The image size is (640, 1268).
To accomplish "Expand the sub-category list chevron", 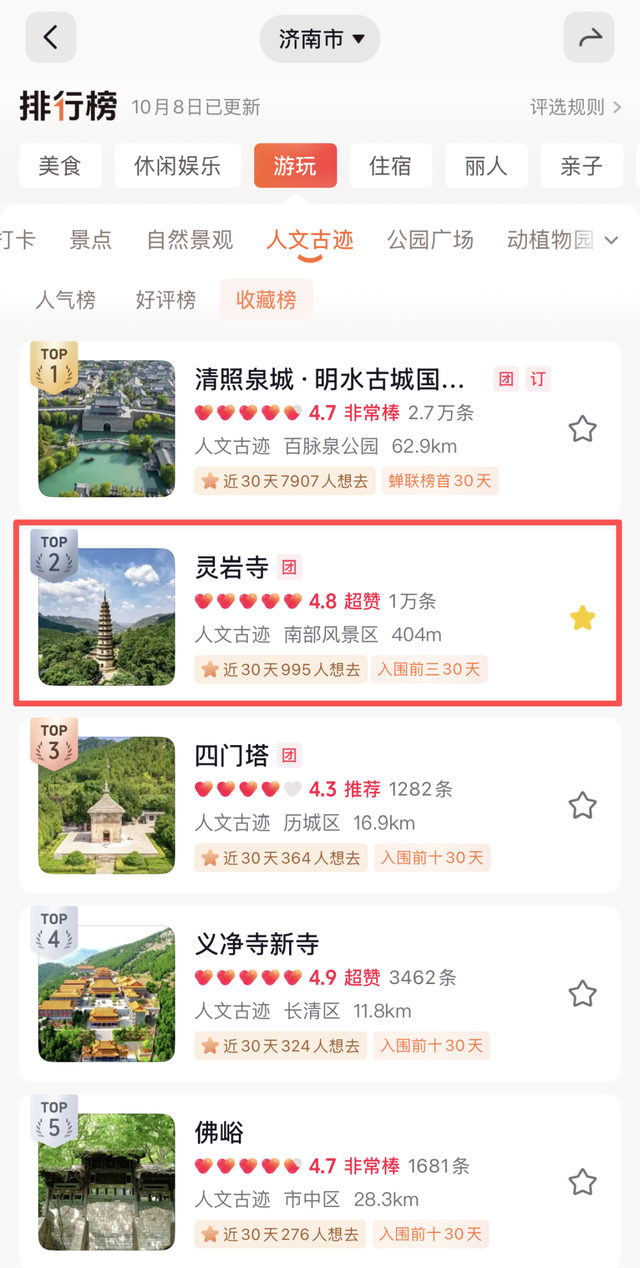I will pyautogui.click(x=612, y=240).
